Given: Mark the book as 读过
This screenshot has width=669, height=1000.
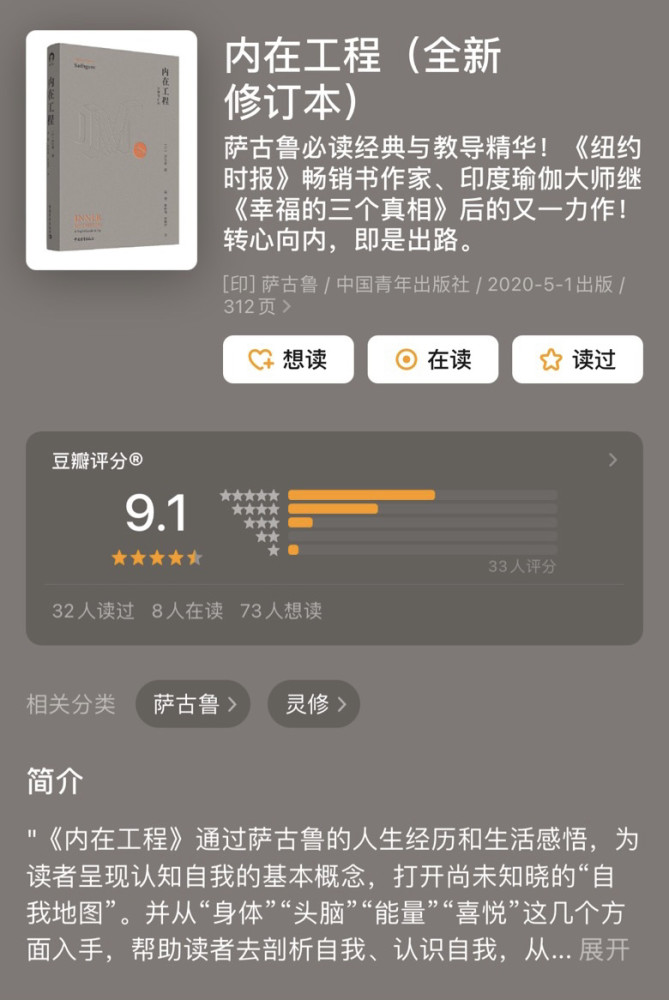Looking at the screenshot, I should pos(578,360).
